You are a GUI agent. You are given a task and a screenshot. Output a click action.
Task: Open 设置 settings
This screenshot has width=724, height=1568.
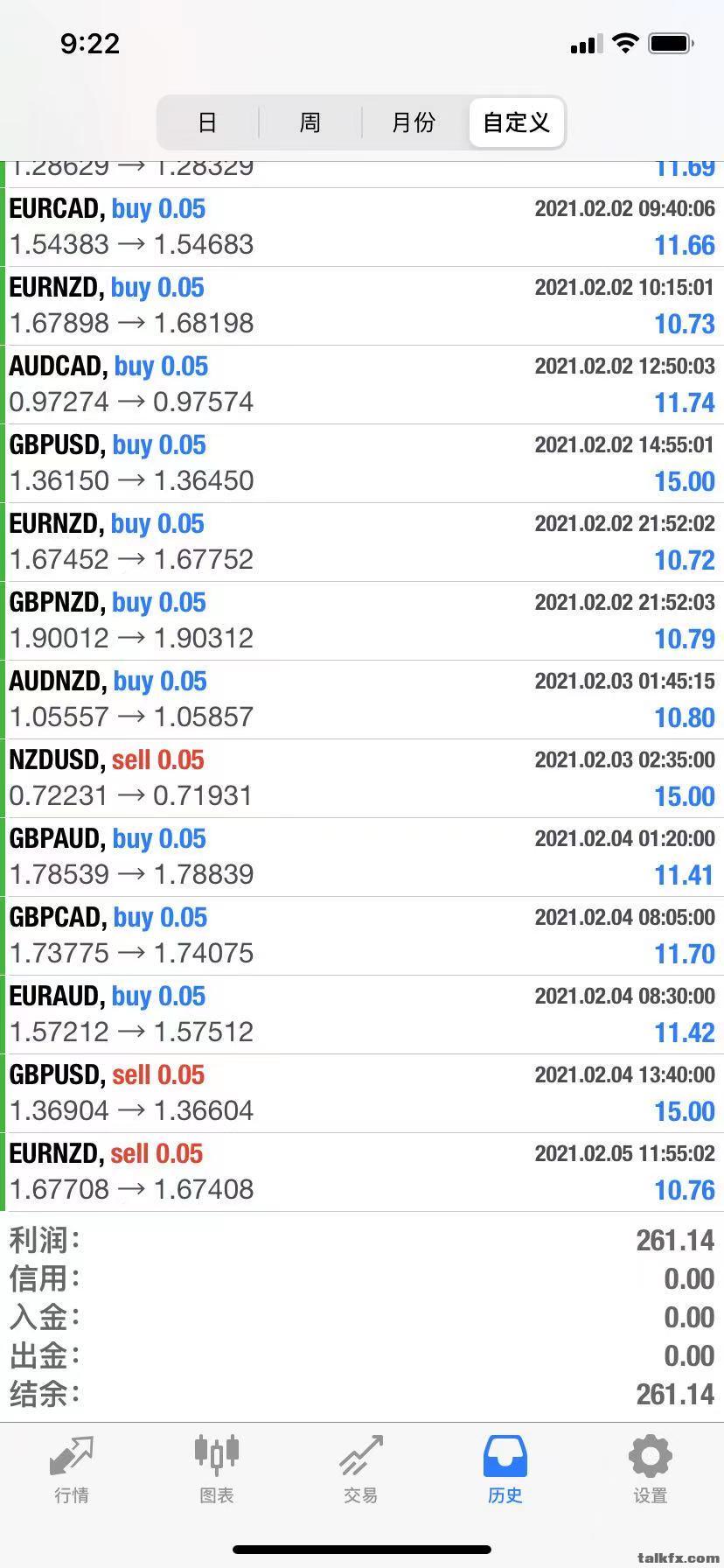tap(650, 1470)
